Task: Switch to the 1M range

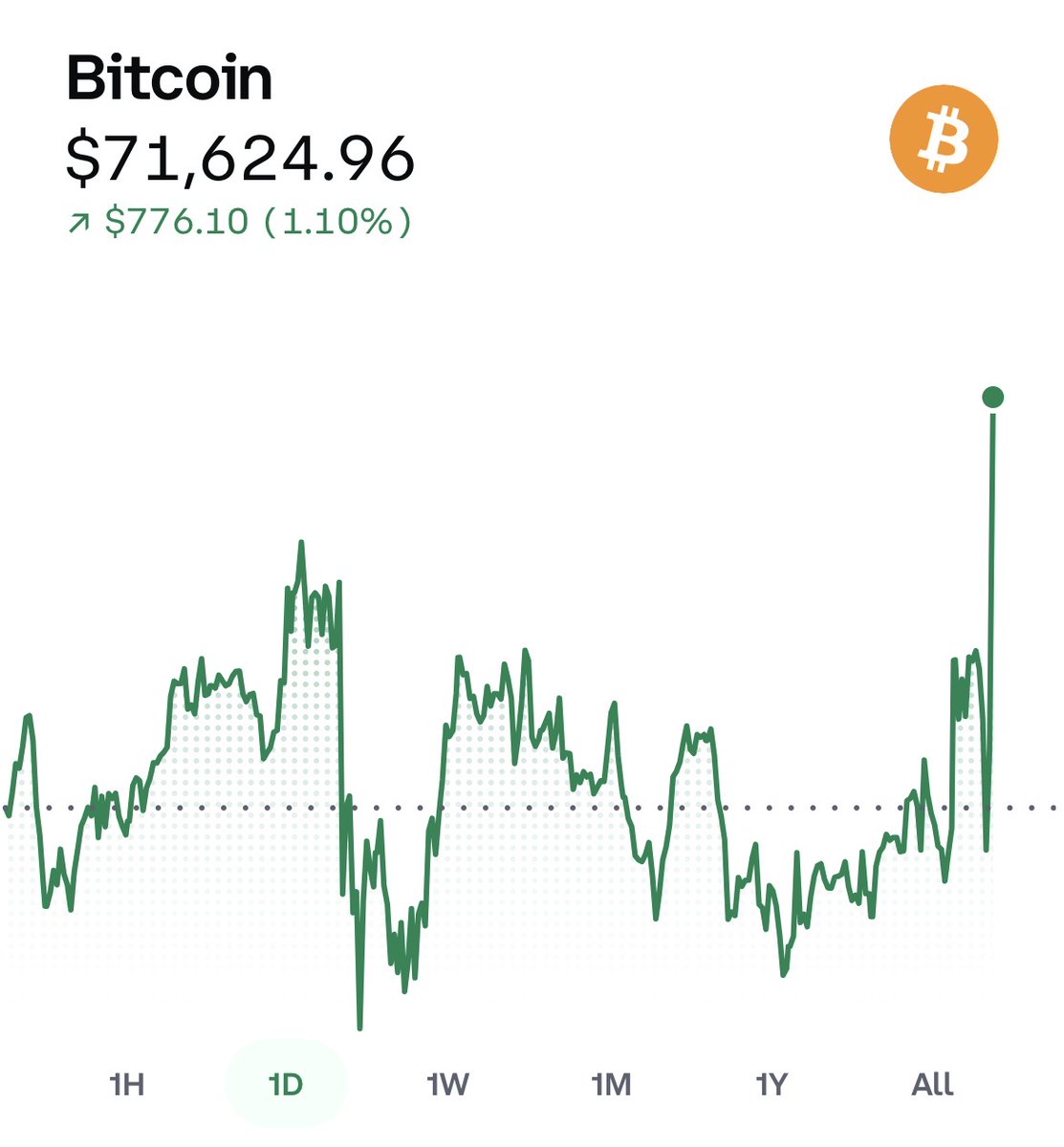Action: tap(611, 1085)
